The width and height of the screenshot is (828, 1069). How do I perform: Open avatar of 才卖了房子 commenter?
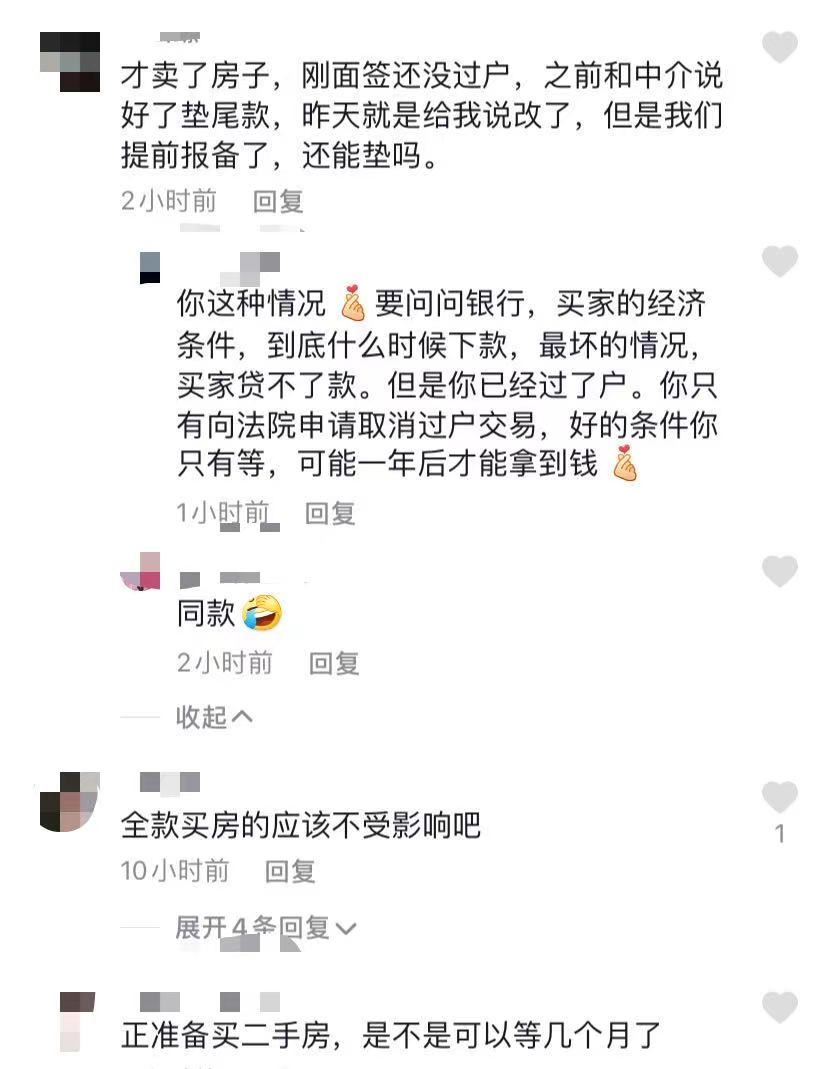[x=70, y=62]
